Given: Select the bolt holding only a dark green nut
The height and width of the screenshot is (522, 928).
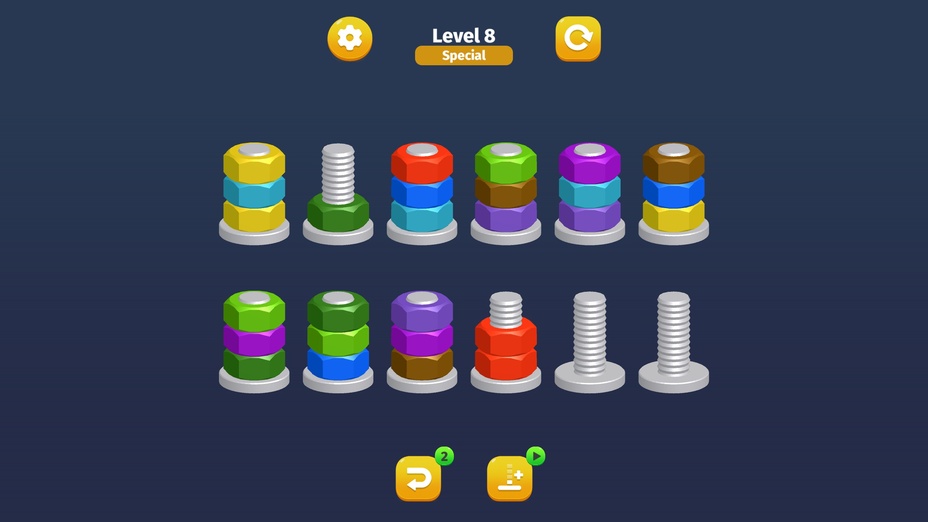Looking at the screenshot, I should pyautogui.click(x=338, y=190).
